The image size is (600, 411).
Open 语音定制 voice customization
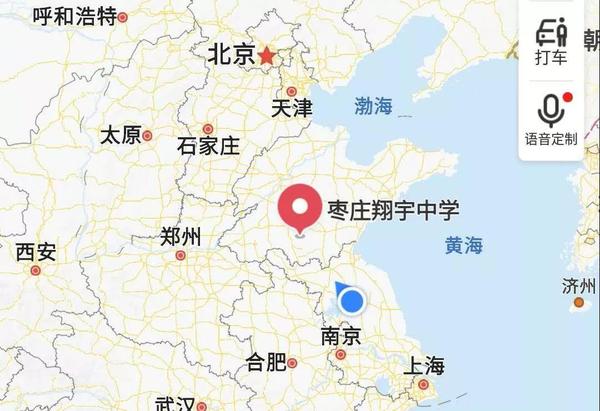tap(551, 118)
